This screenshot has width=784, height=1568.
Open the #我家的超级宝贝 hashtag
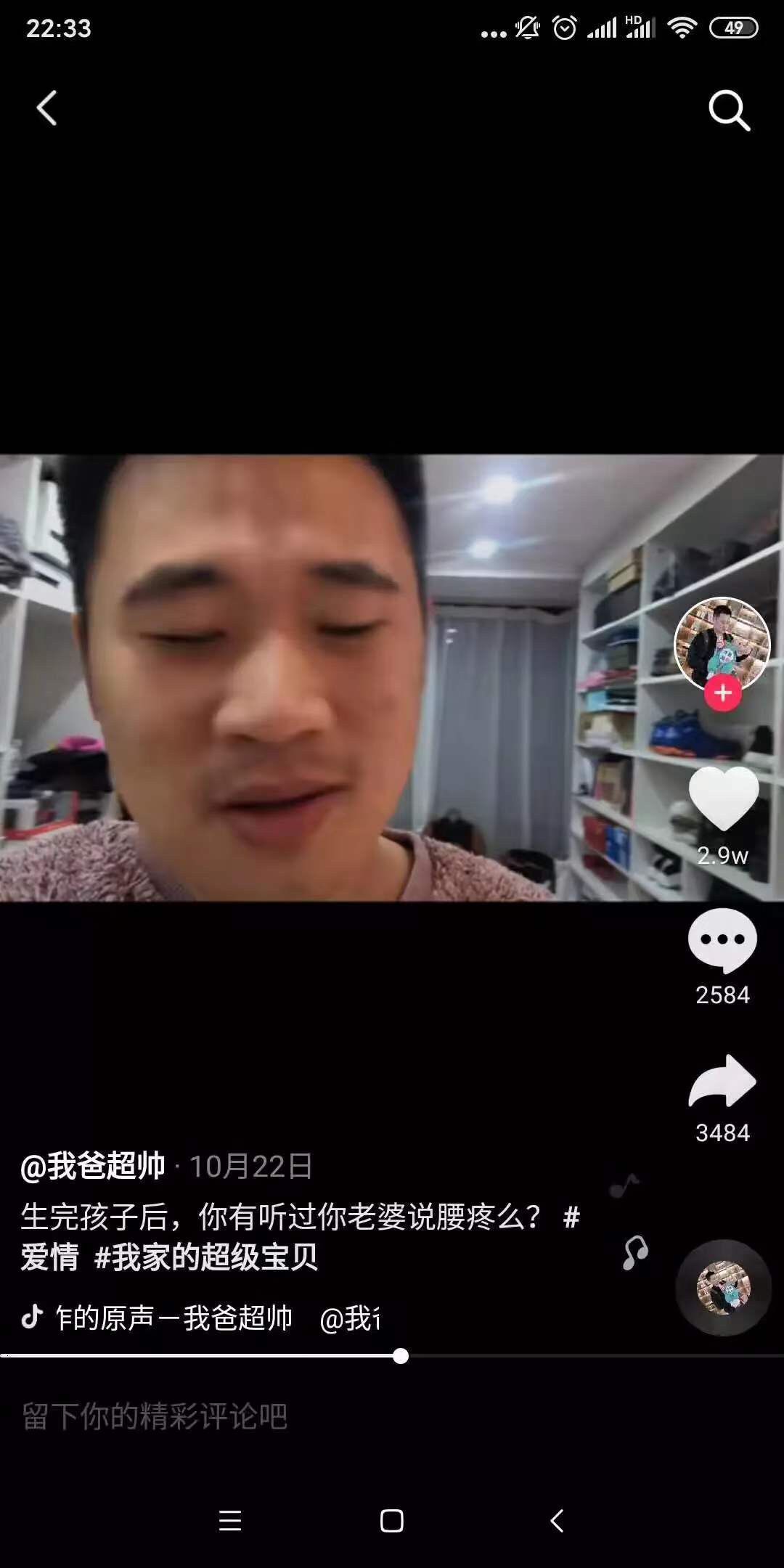[206, 1257]
